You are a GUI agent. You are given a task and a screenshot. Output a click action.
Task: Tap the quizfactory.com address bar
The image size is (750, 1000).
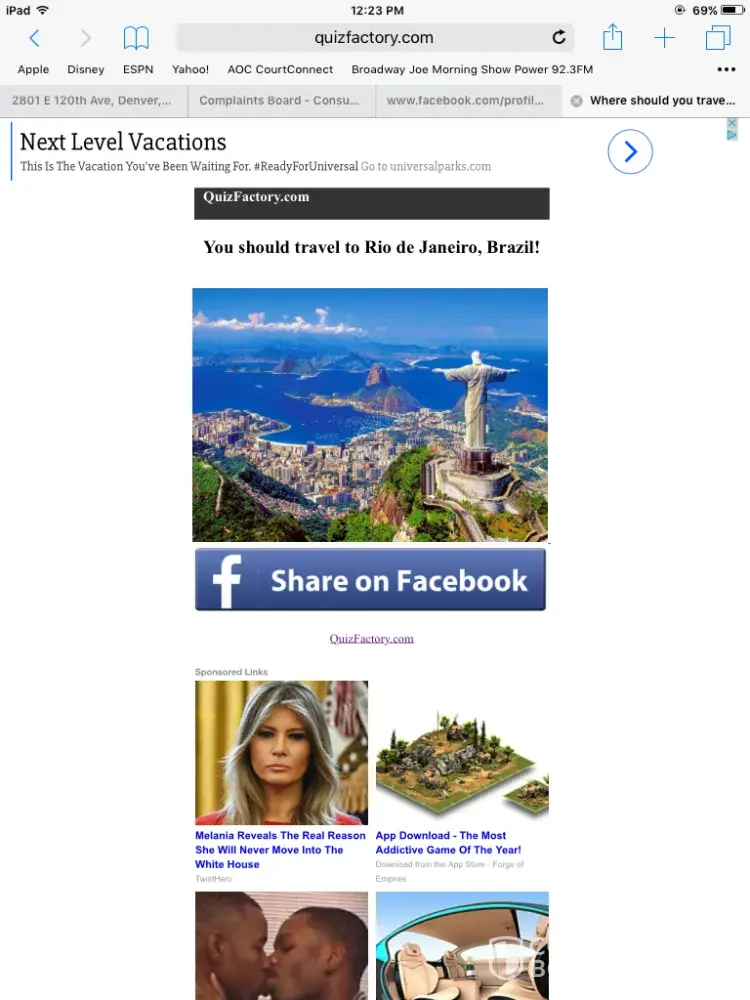click(374, 38)
